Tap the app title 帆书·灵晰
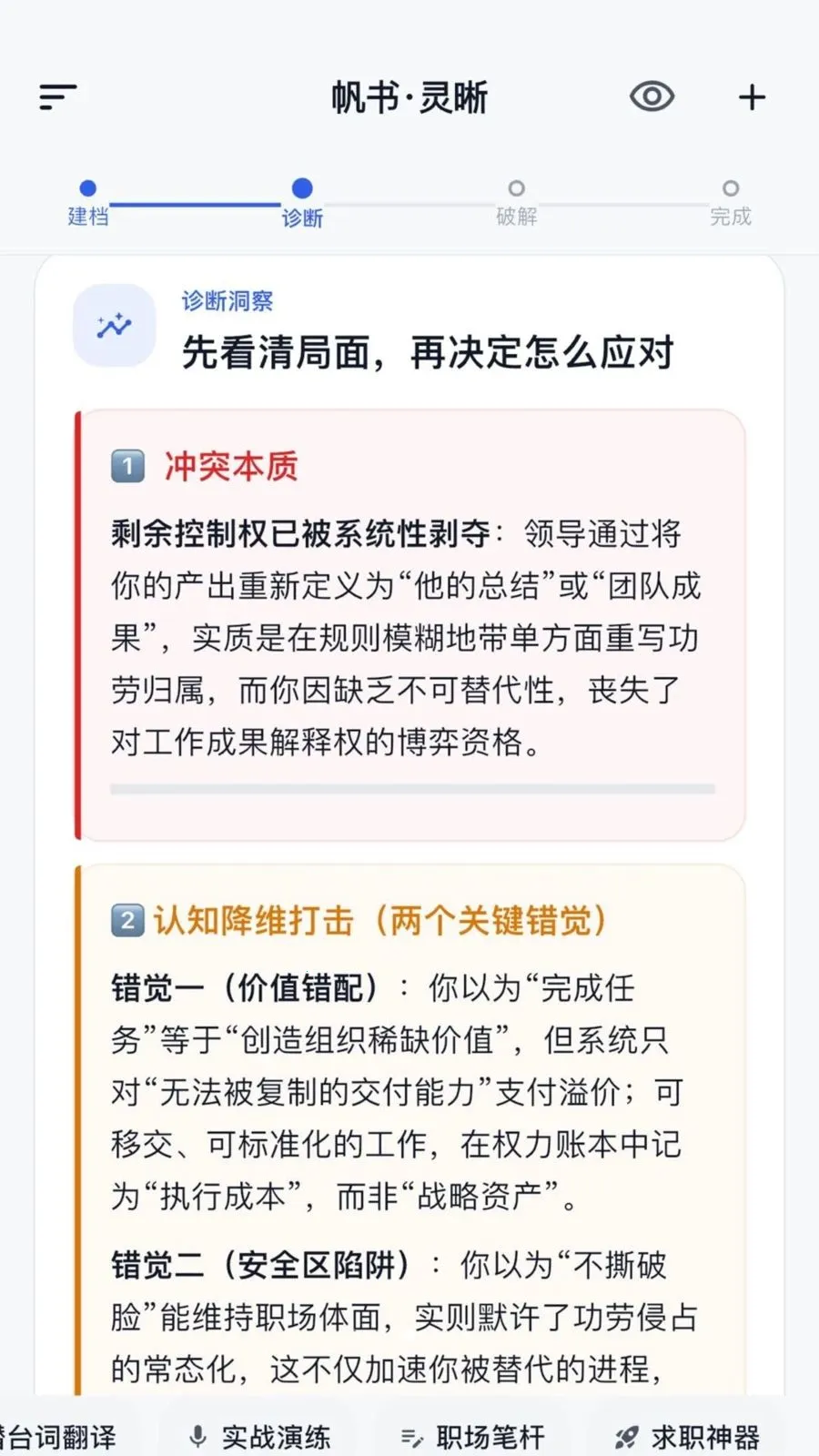 click(x=409, y=97)
